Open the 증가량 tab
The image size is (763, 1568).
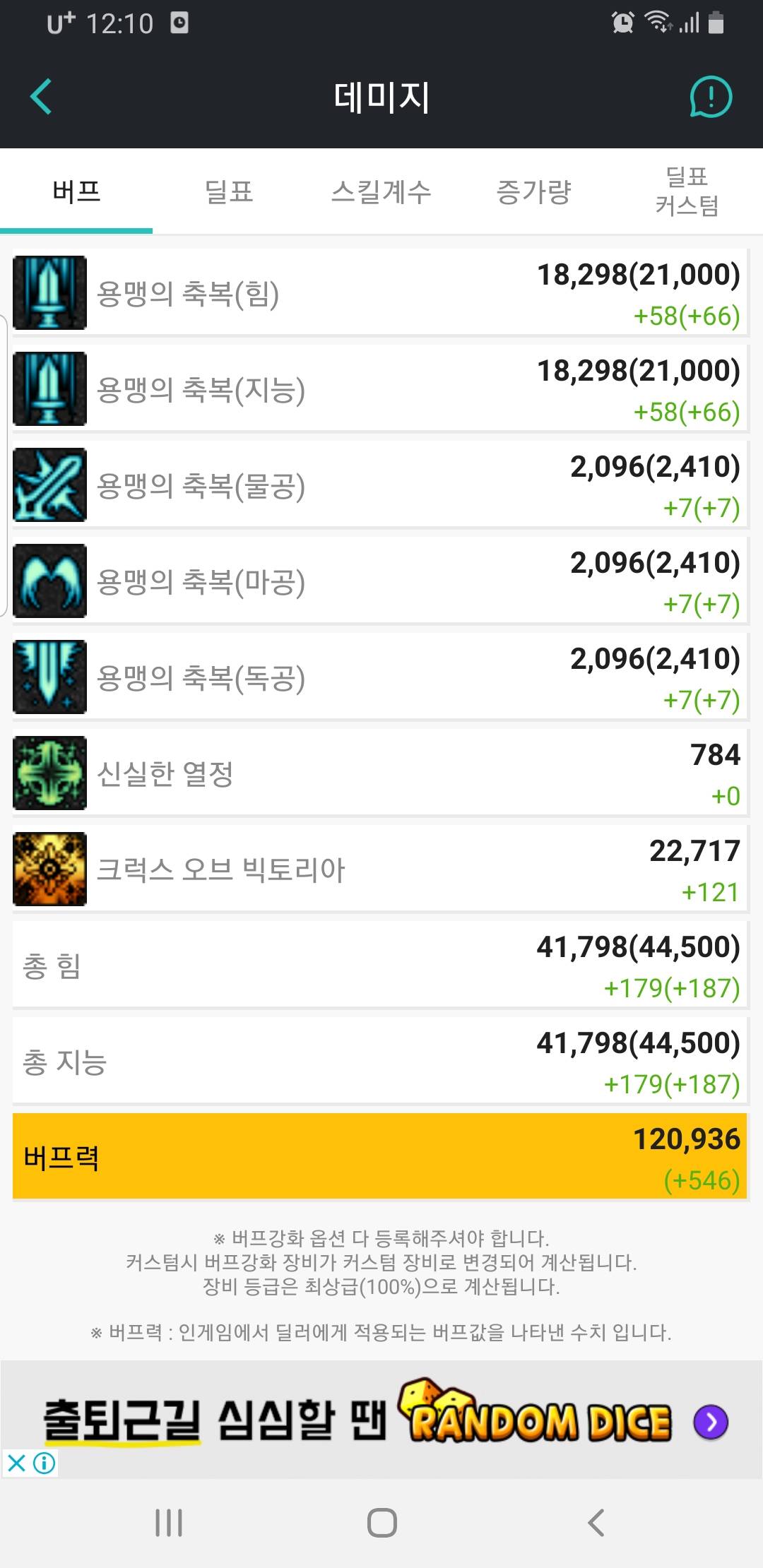coord(533,191)
